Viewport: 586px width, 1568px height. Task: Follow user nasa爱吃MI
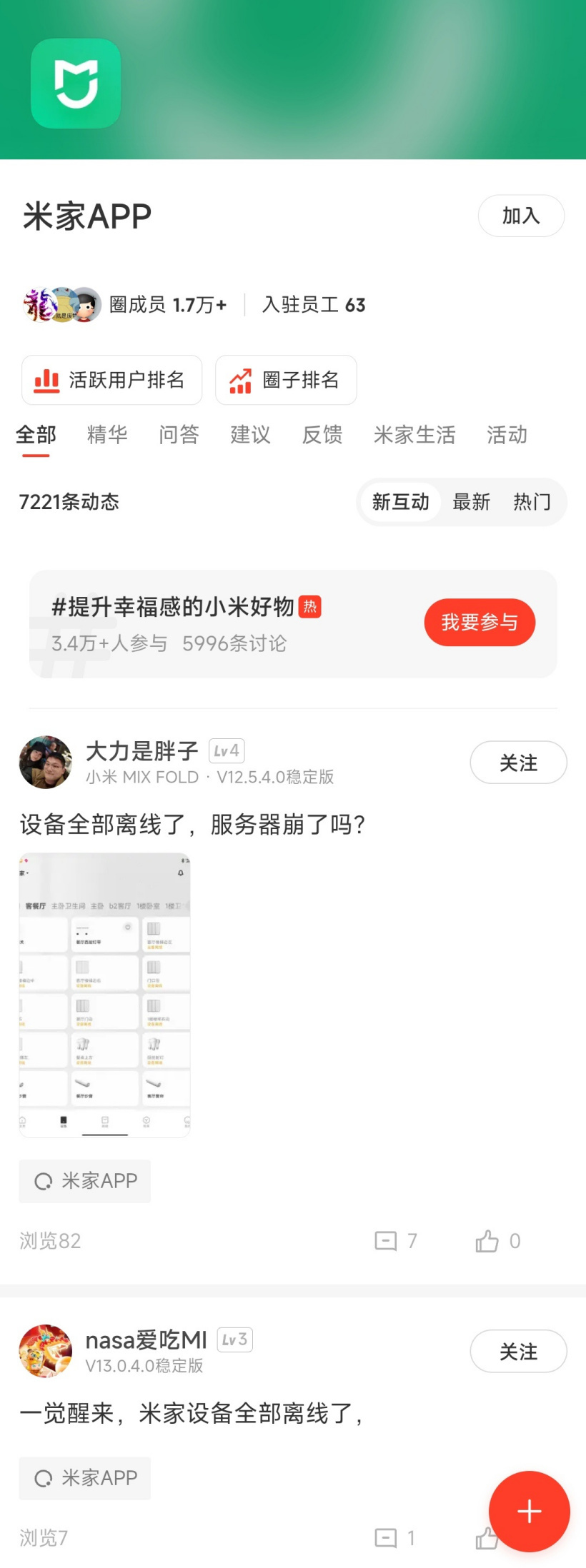click(x=518, y=1351)
